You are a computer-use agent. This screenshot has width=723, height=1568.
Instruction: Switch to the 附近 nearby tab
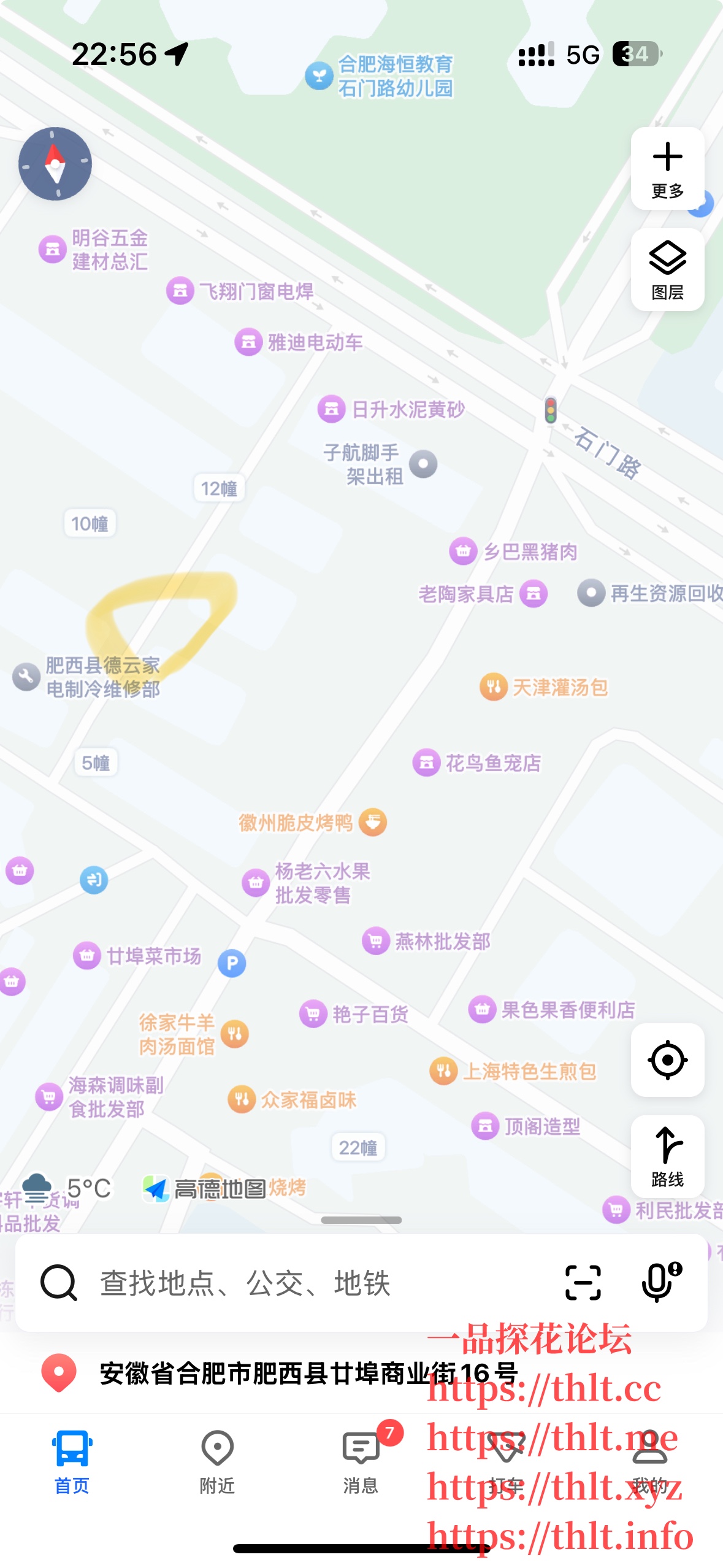point(217,1461)
